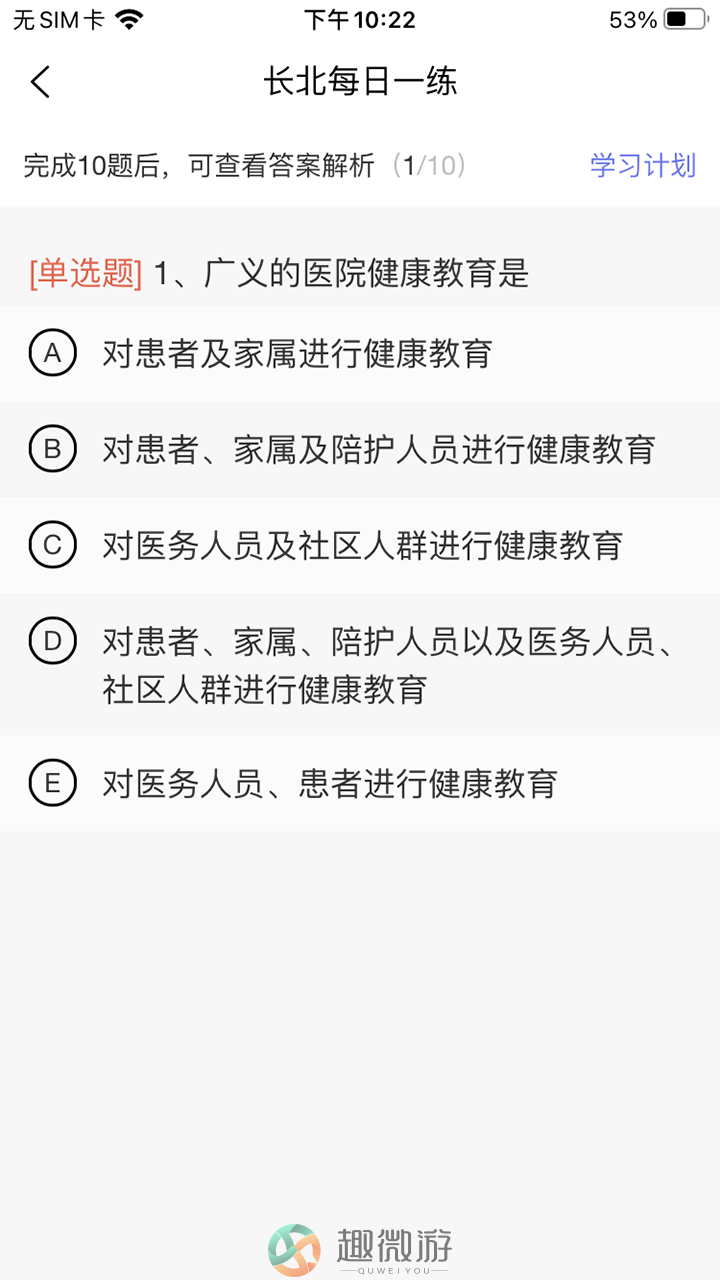This screenshot has width=720, height=1280.
Task: Pick option C 对医务人员及社区人群
Action: pyautogui.click(x=360, y=545)
